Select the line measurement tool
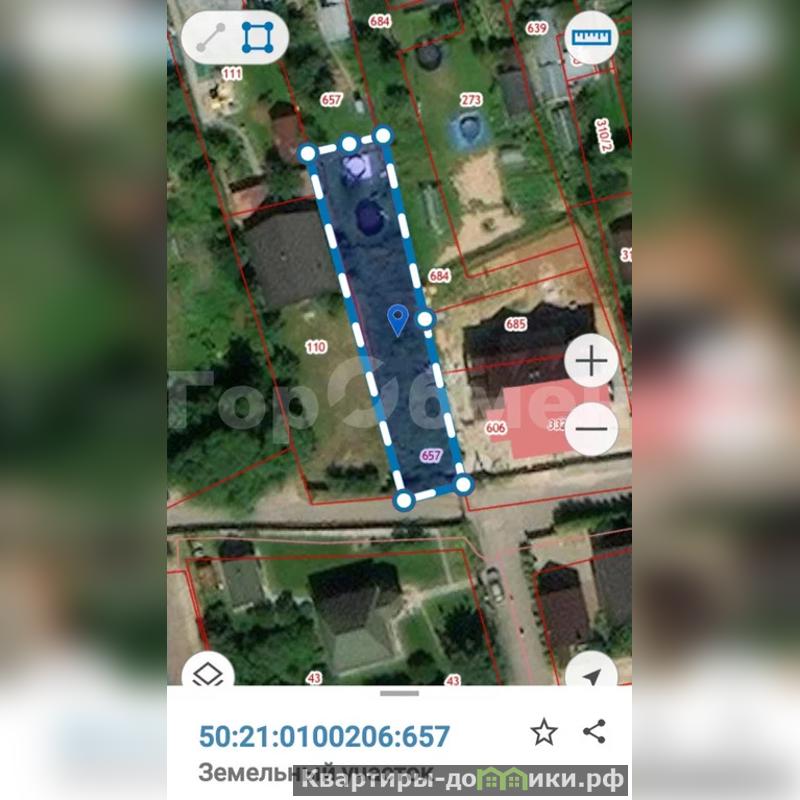Screen dimensions: 800x800 [210, 38]
